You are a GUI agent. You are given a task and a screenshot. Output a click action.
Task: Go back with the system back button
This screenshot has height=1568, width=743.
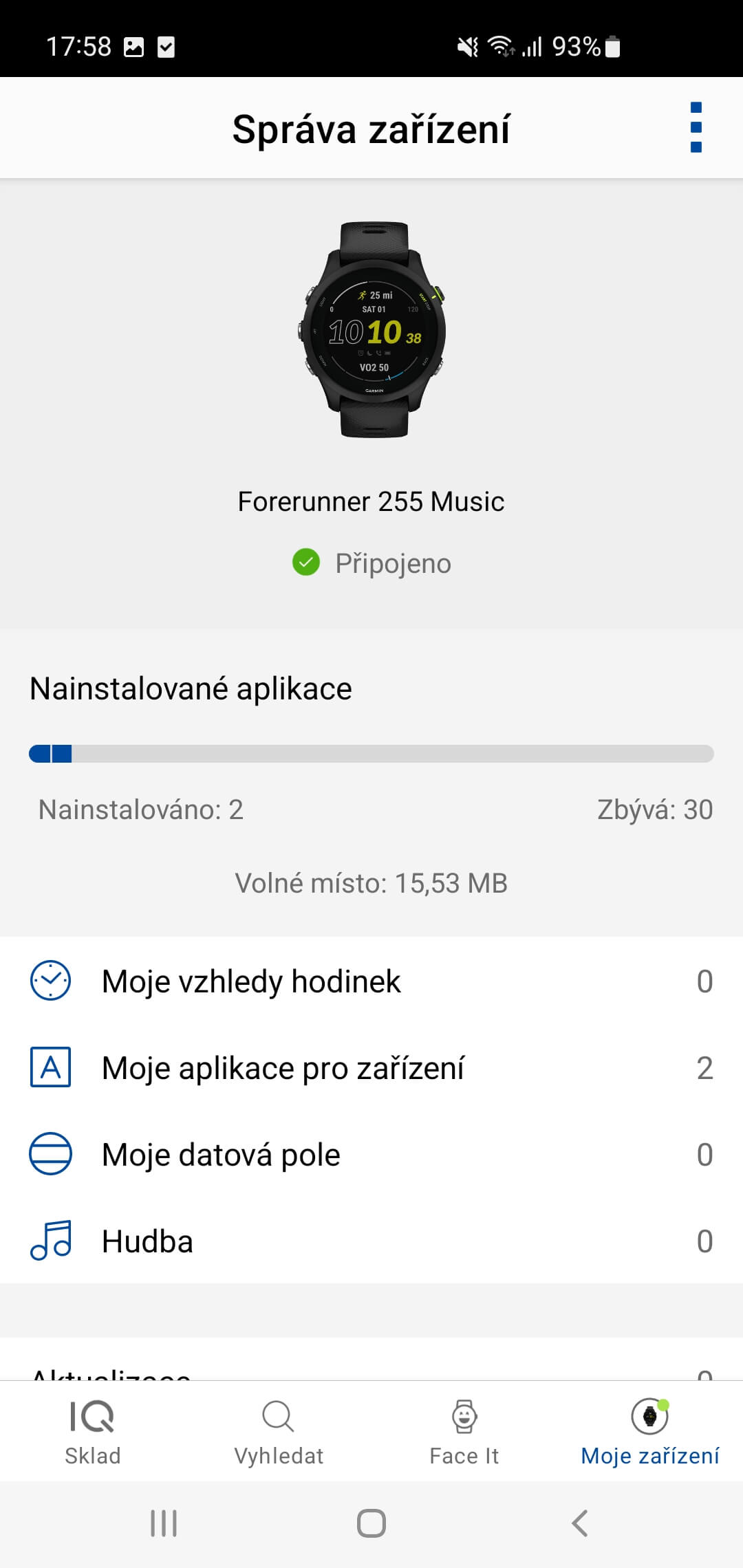(580, 1523)
